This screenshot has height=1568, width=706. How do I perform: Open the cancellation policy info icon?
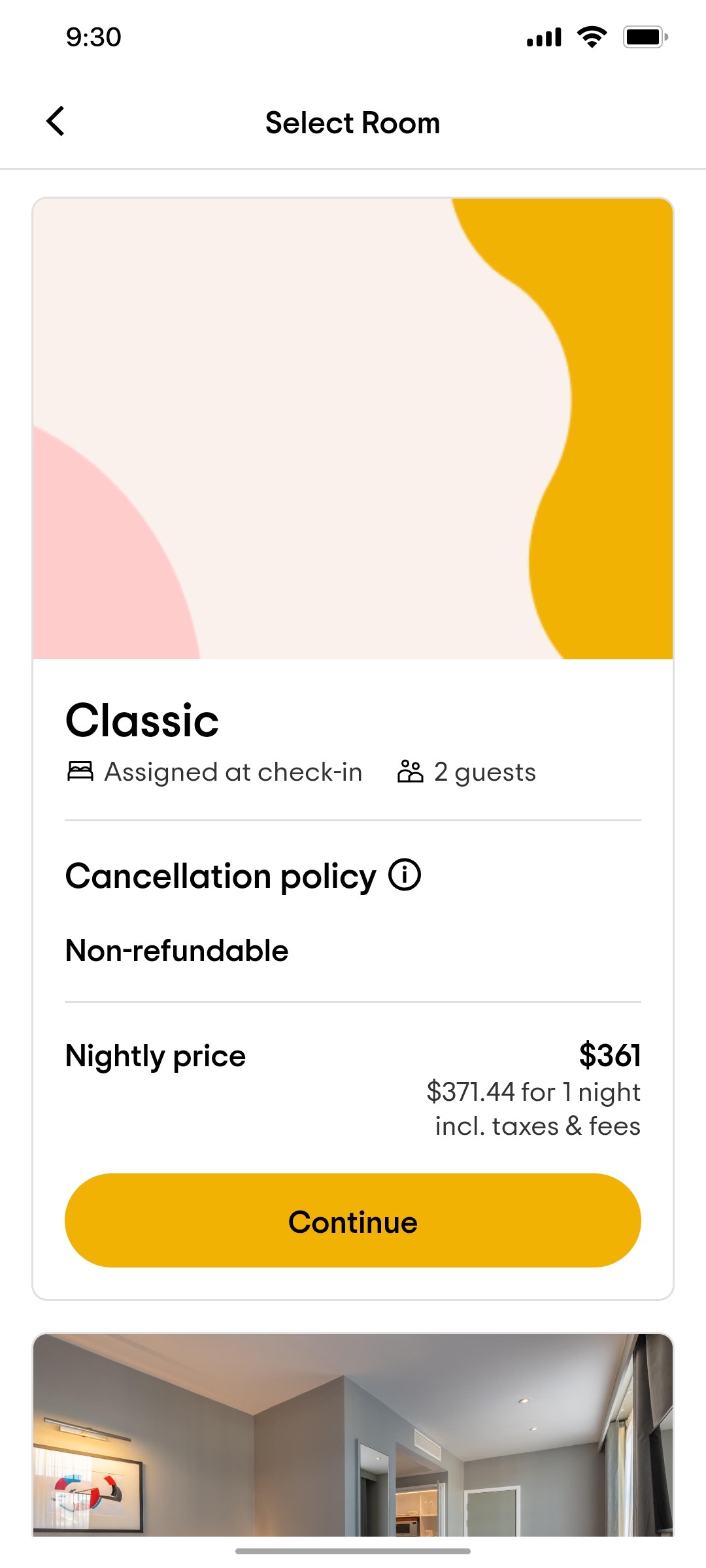pyautogui.click(x=404, y=874)
